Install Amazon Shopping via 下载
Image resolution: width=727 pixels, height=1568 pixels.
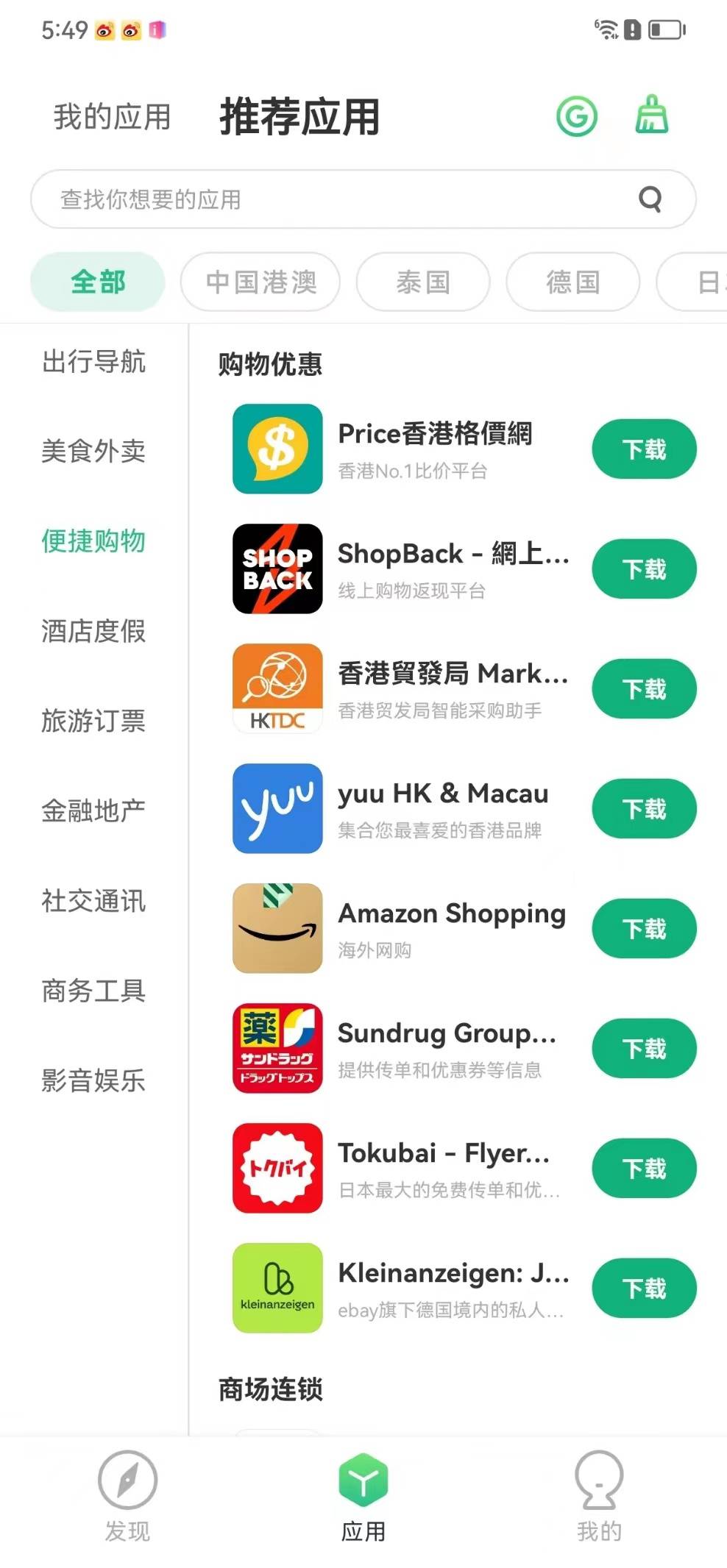click(644, 929)
